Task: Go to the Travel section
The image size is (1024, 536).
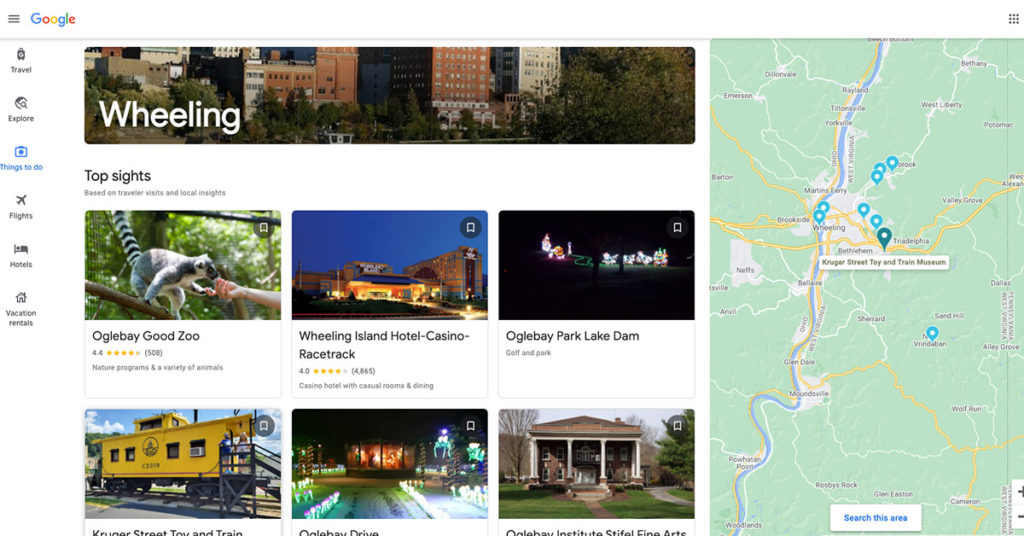Action: click(21, 60)
